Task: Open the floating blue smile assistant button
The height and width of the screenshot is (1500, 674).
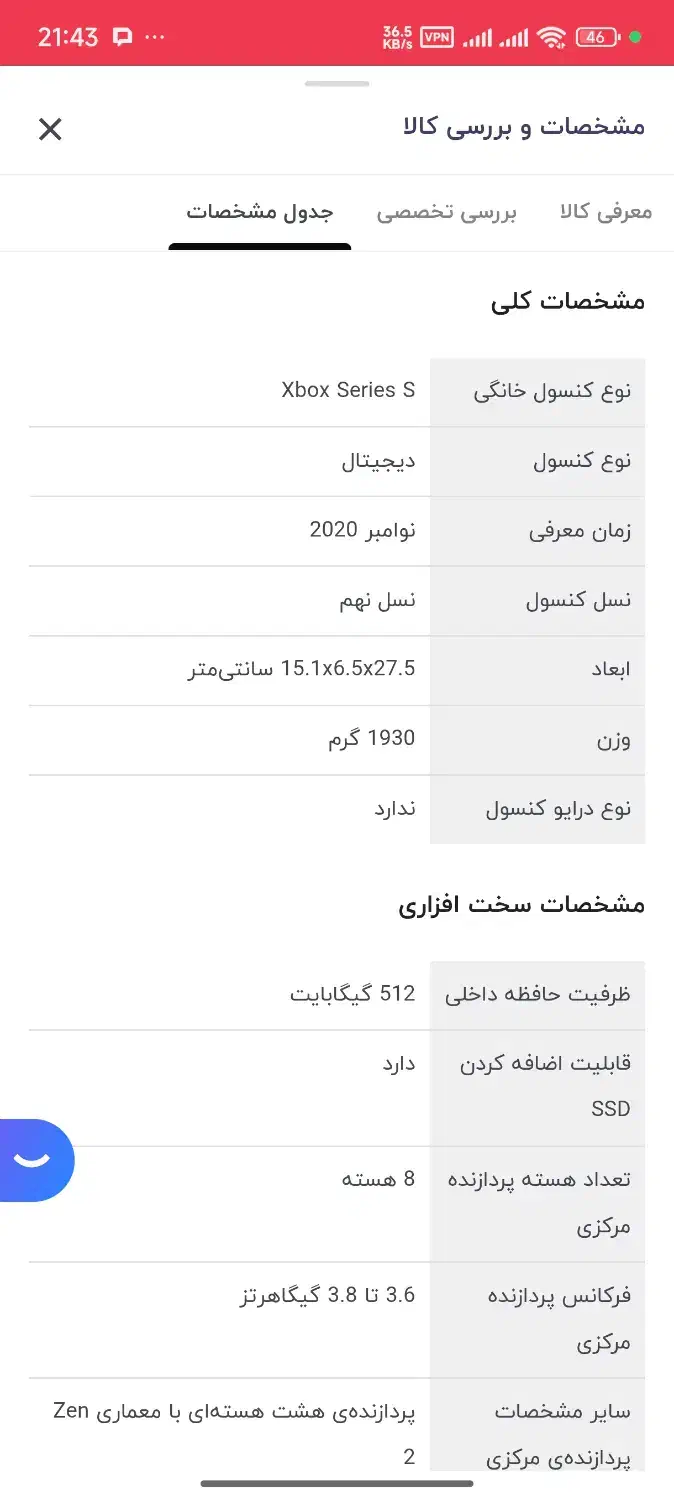Action: tap(34, 1159)
